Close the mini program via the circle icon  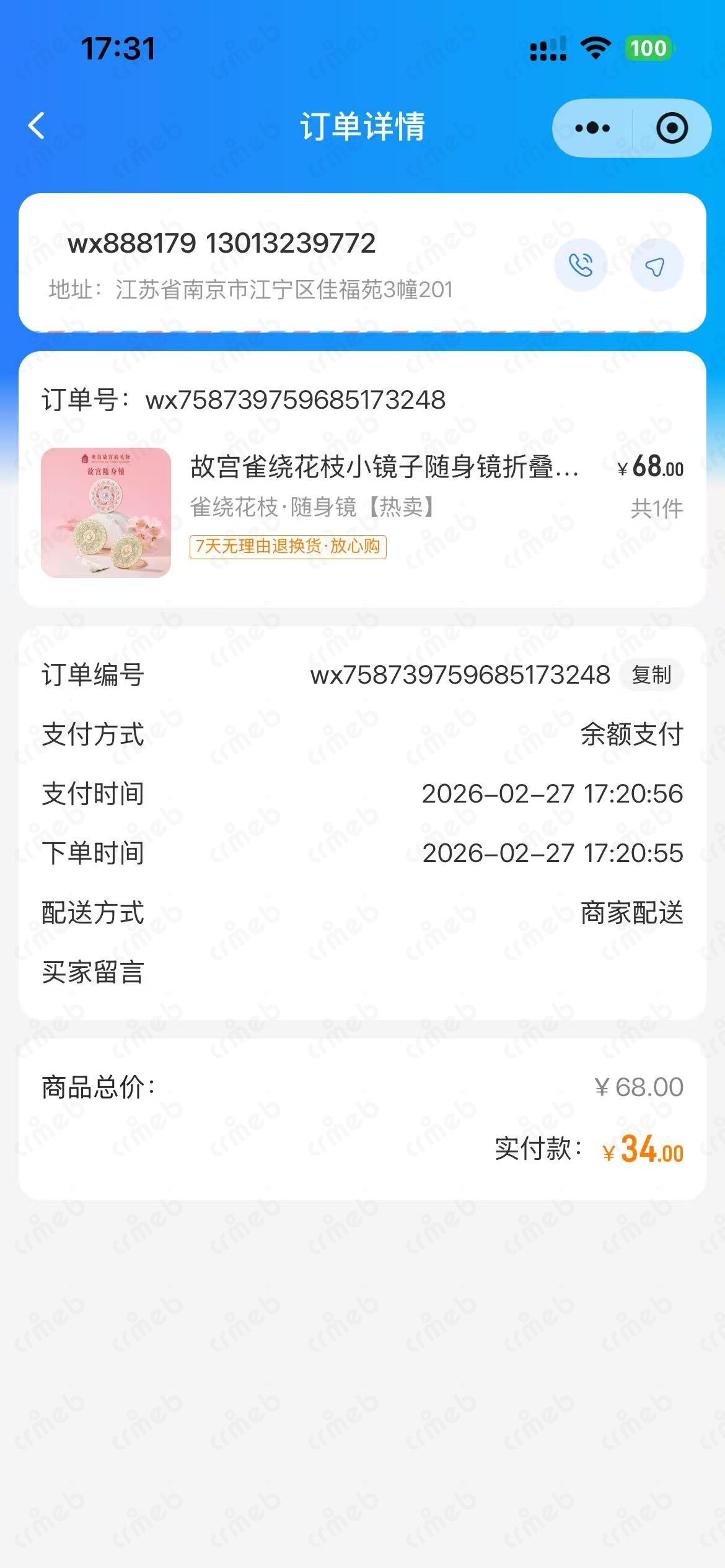[x=672, y=128]
